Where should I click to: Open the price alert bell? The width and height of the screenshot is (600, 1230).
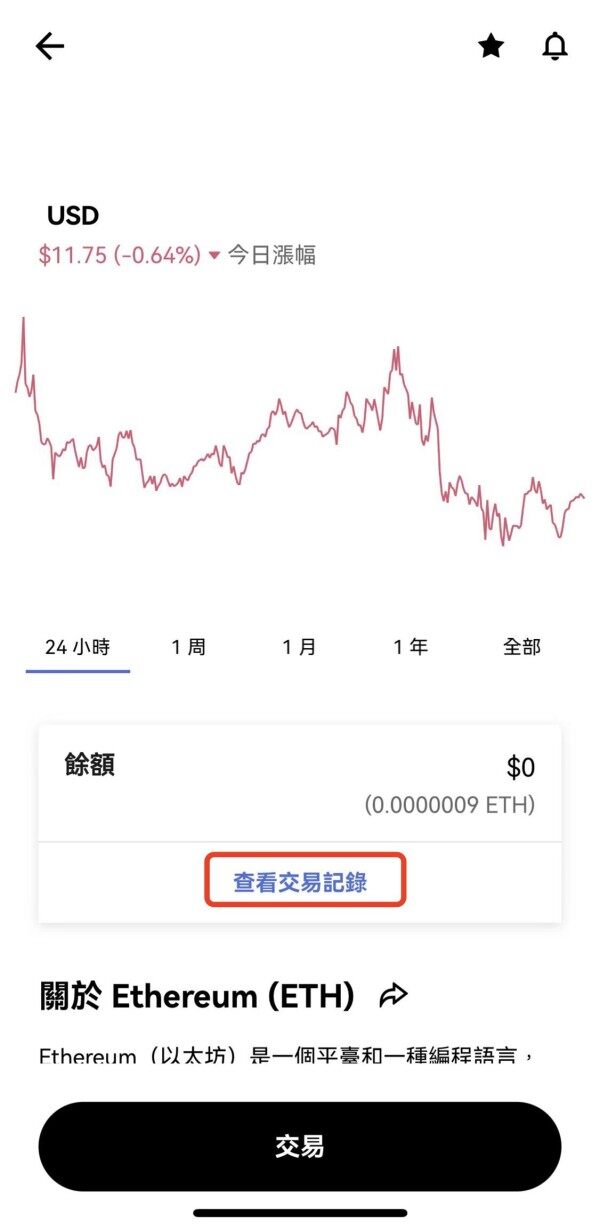coord(555,46)
